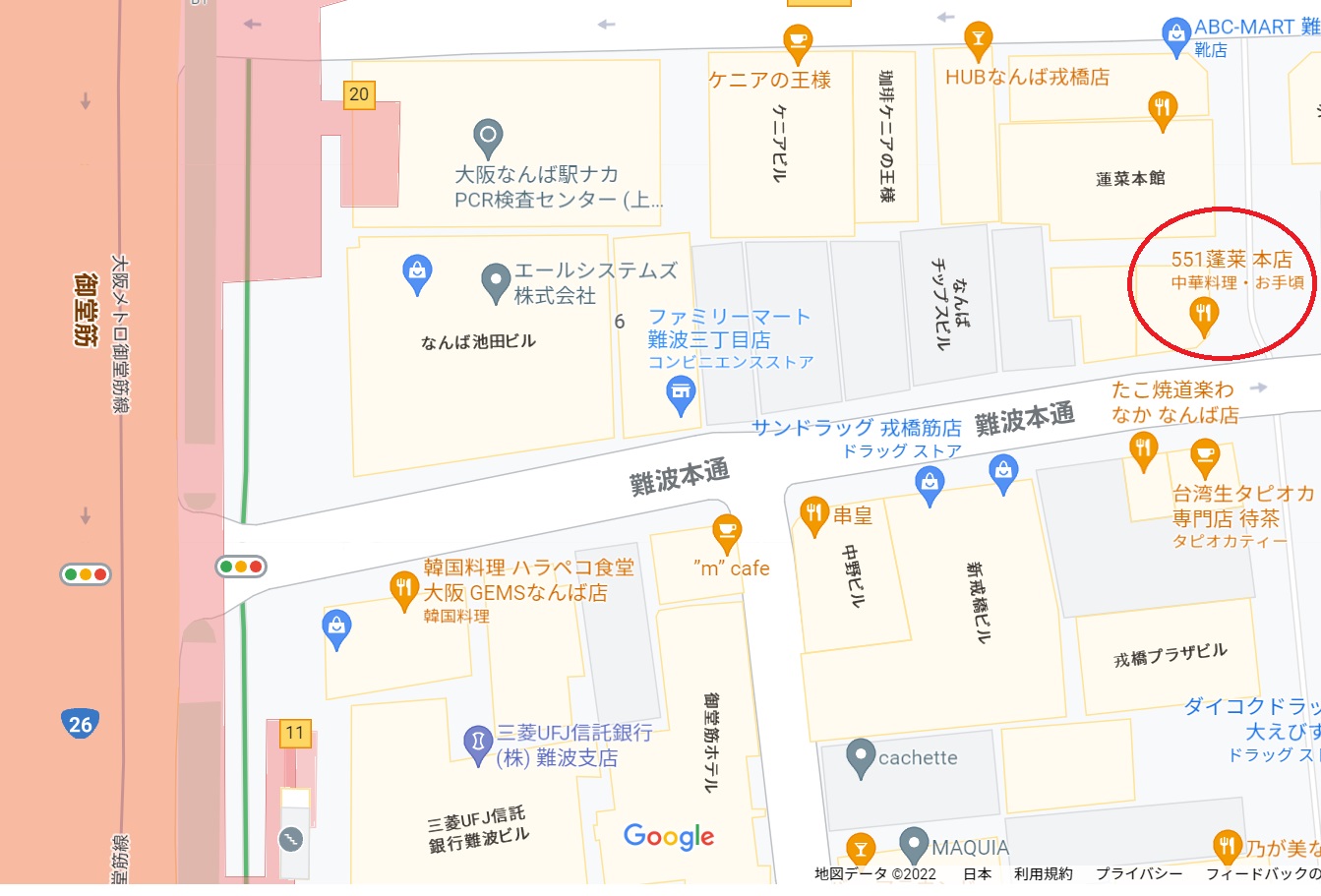Select the たこ焼道楽わなか restaurant marker
This screenshot has height=896, width=1321.
pos(1142,449)
